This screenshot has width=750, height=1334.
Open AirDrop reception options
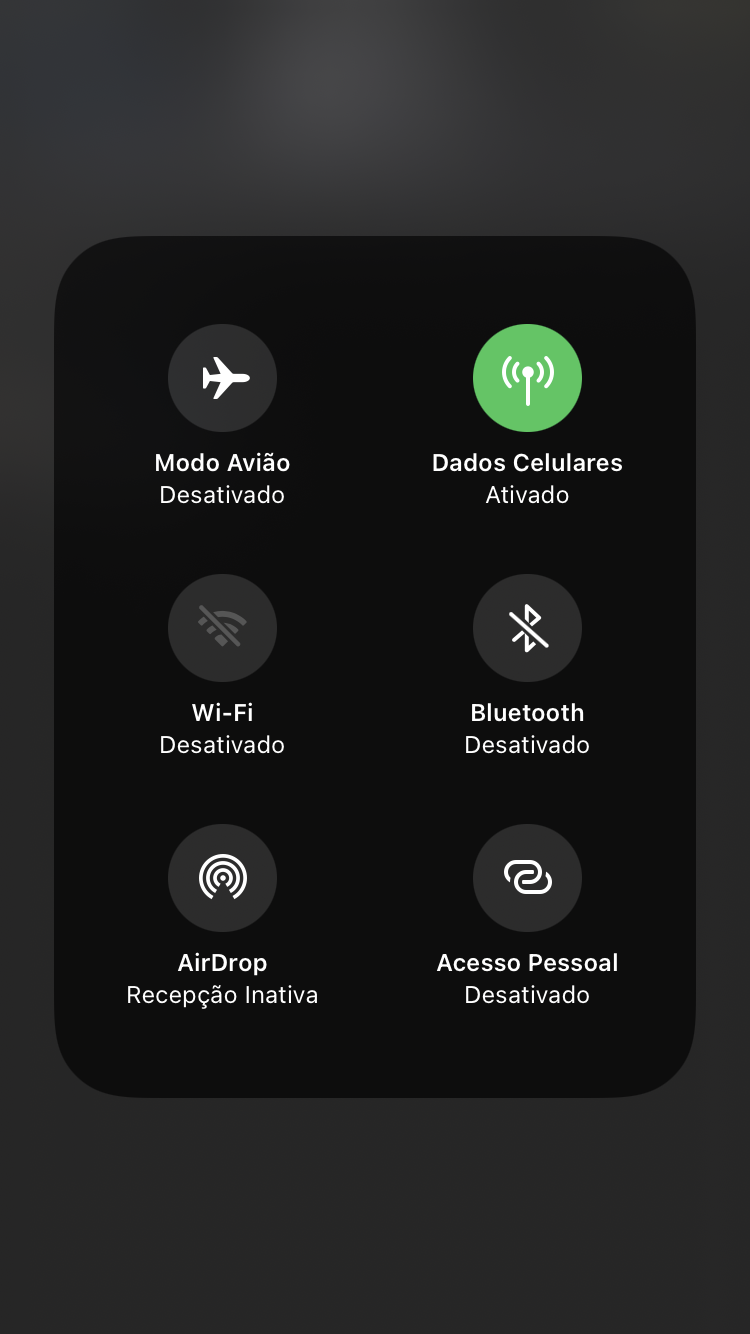pyautogui.click(x=222, y=878)
